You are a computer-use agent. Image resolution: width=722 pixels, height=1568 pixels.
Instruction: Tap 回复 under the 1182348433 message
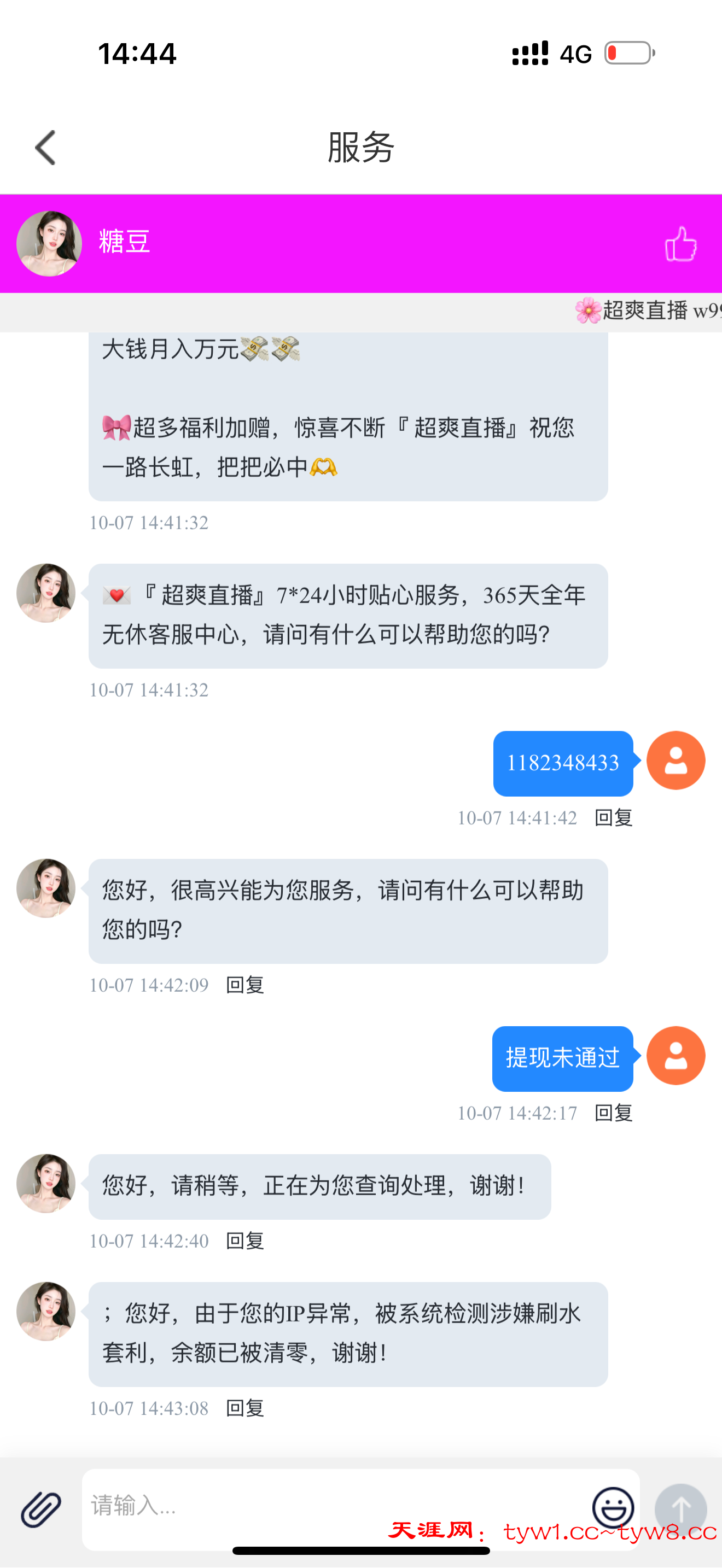(613, 817)
